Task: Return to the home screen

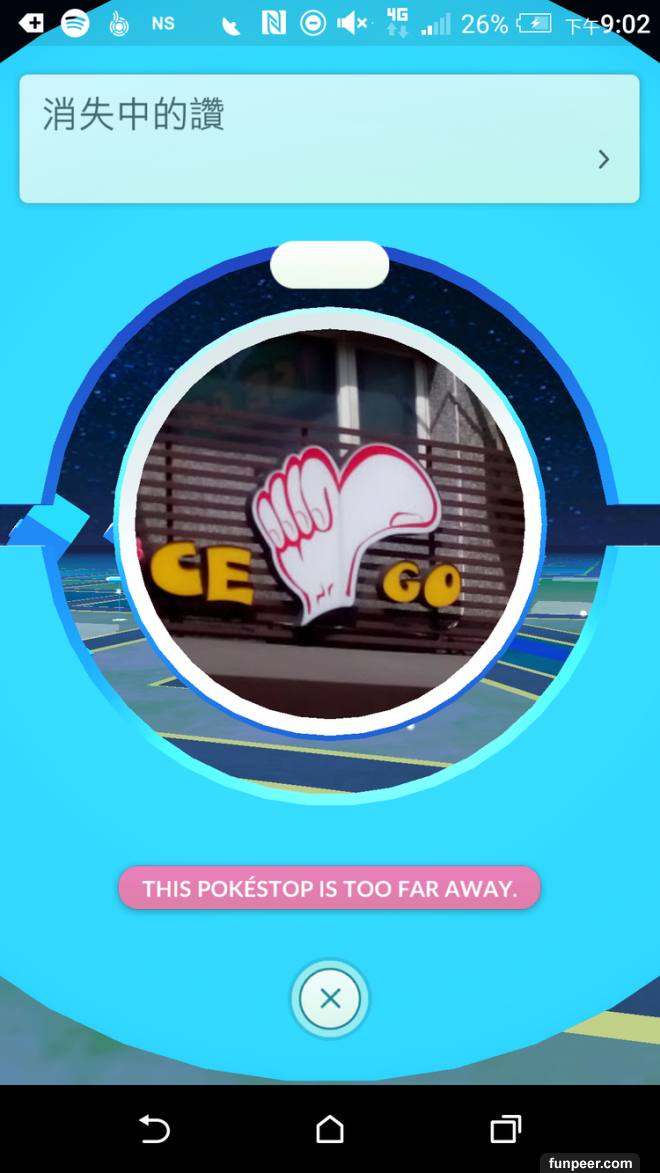Action: 330,1129
